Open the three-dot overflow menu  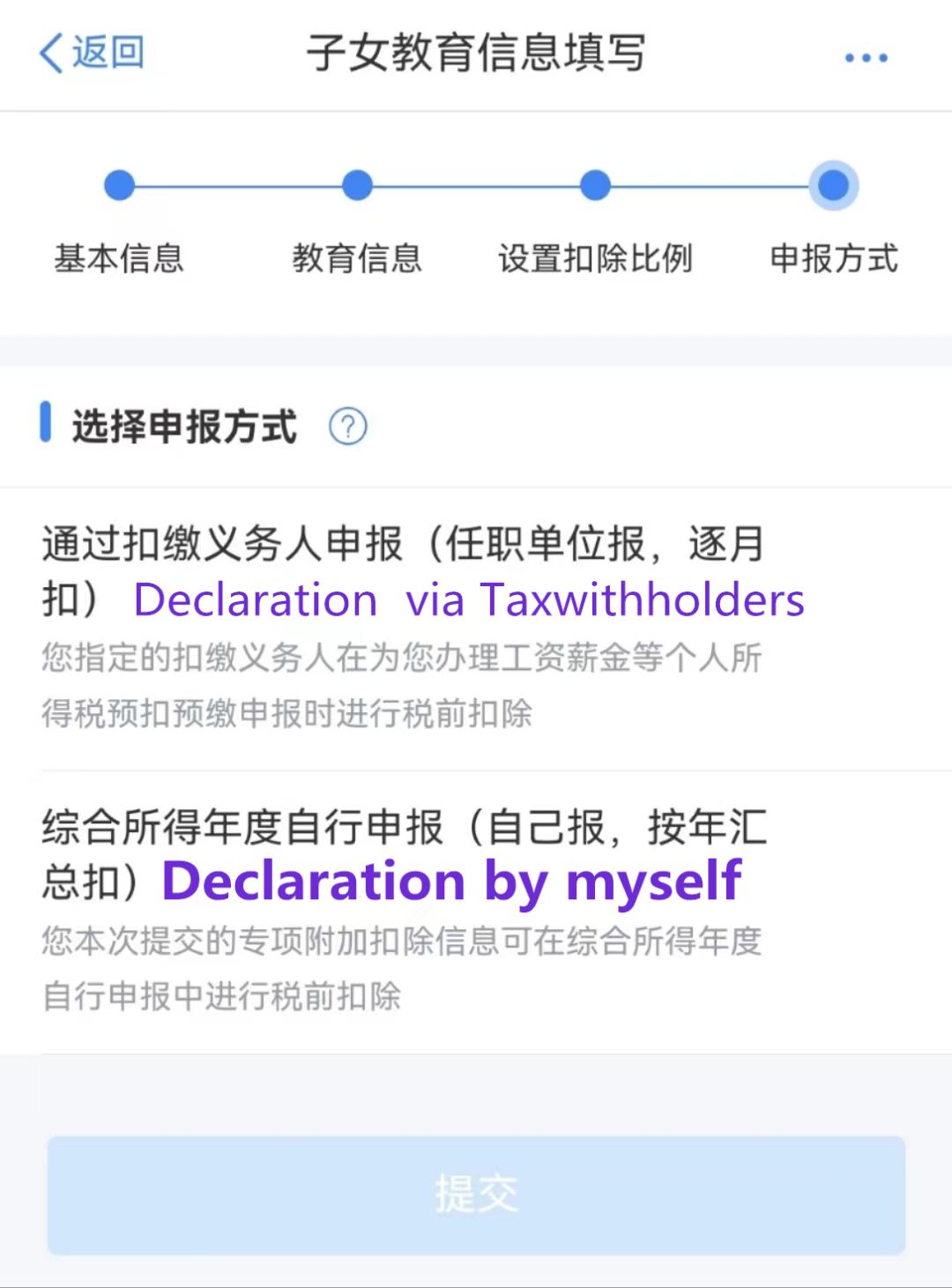click(x=866, y=58)
